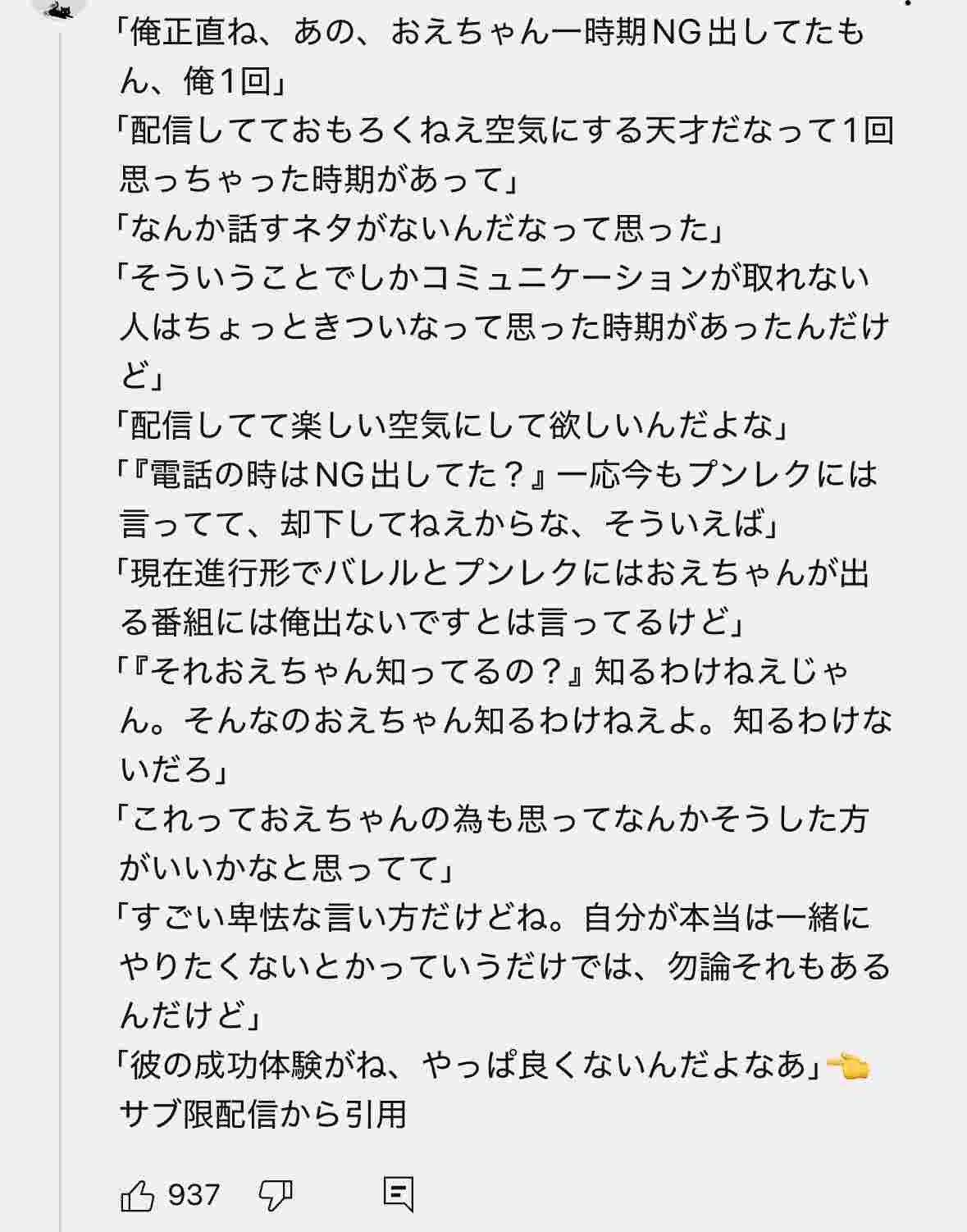Dislike this comment
The image size is (967, 1232).
[x=276, y=1195]
